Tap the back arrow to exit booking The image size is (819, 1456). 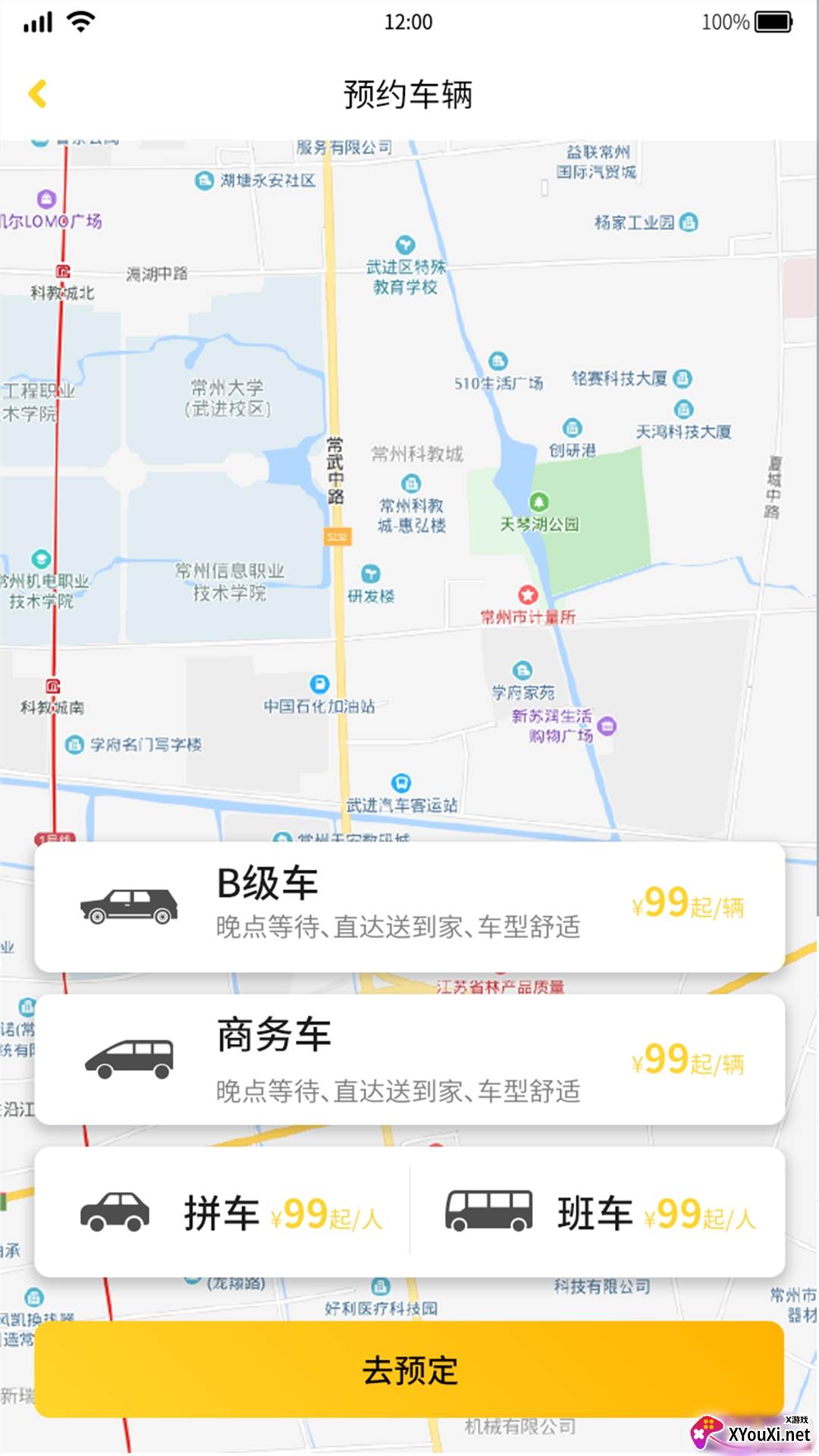pos(38,95)
